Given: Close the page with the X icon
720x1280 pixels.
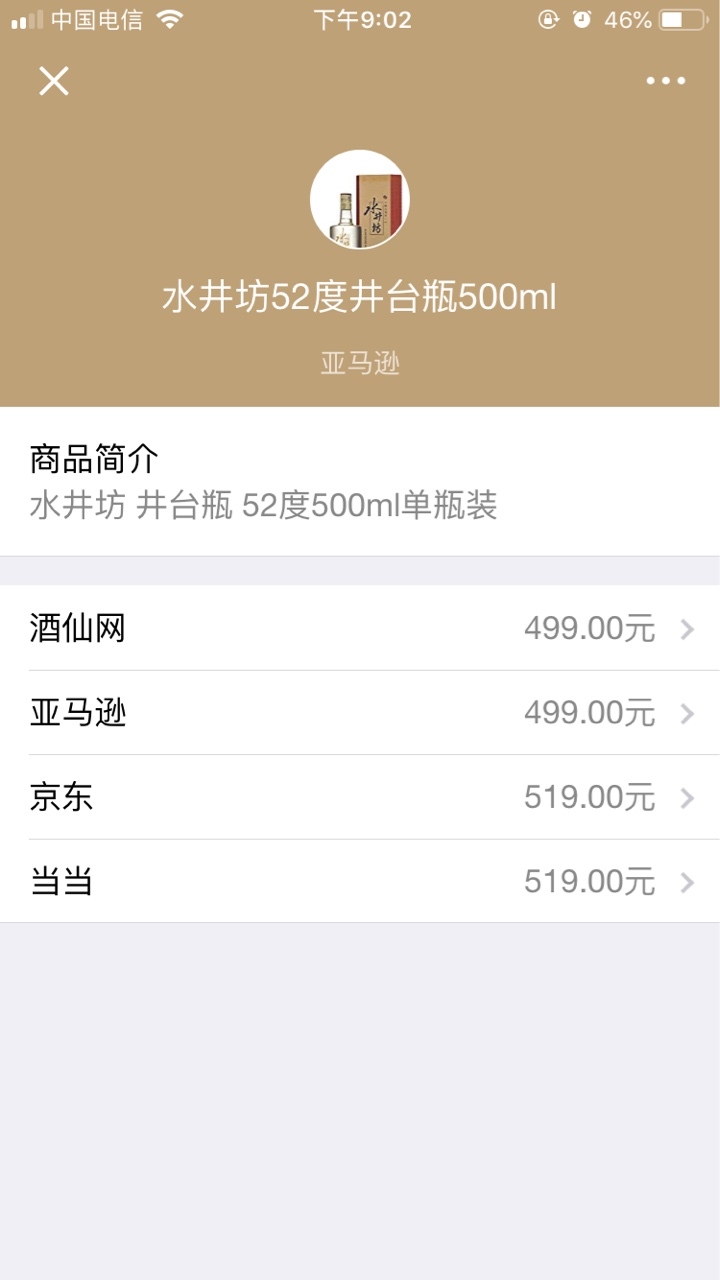Looking at the screenshot, I should point(54,81).
